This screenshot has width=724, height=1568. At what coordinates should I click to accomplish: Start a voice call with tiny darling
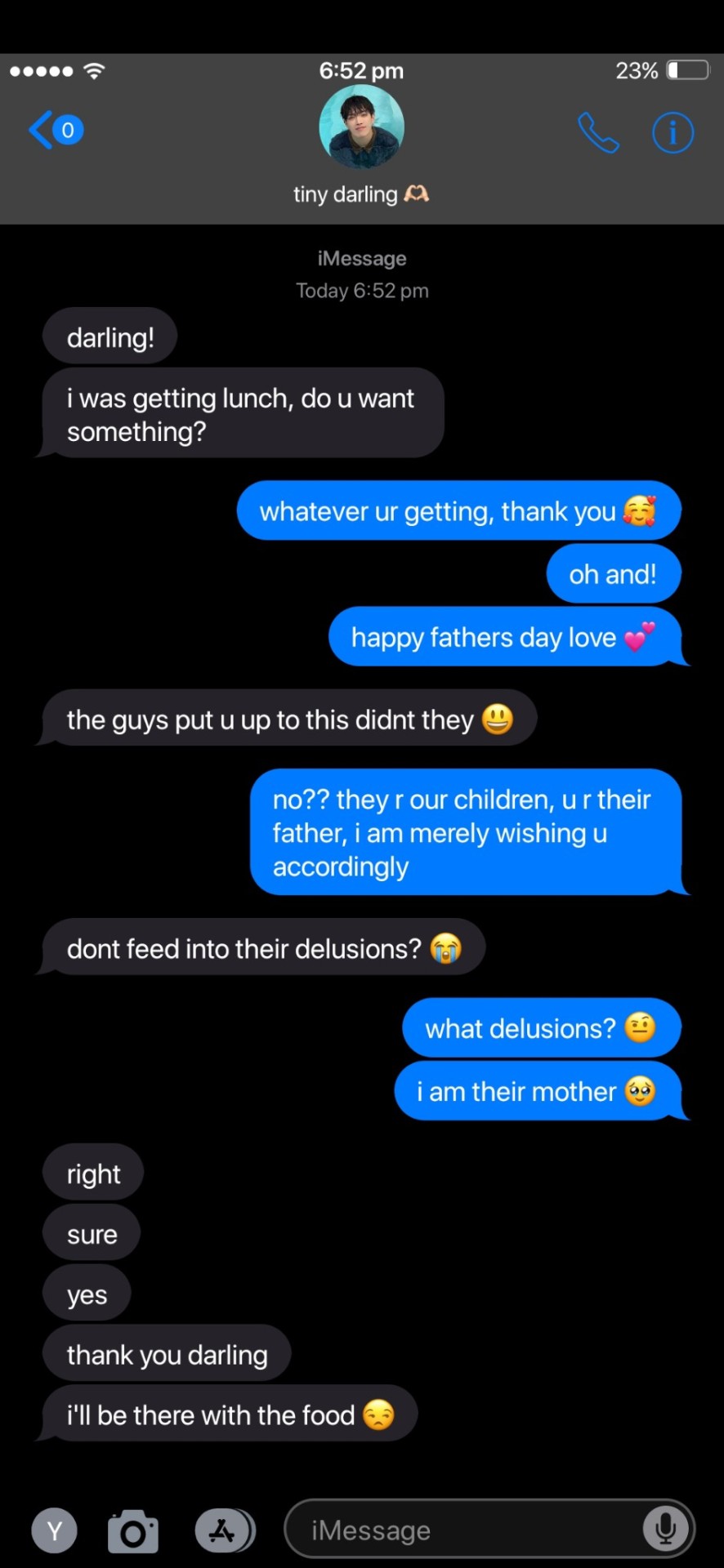[x=598, y=132]
